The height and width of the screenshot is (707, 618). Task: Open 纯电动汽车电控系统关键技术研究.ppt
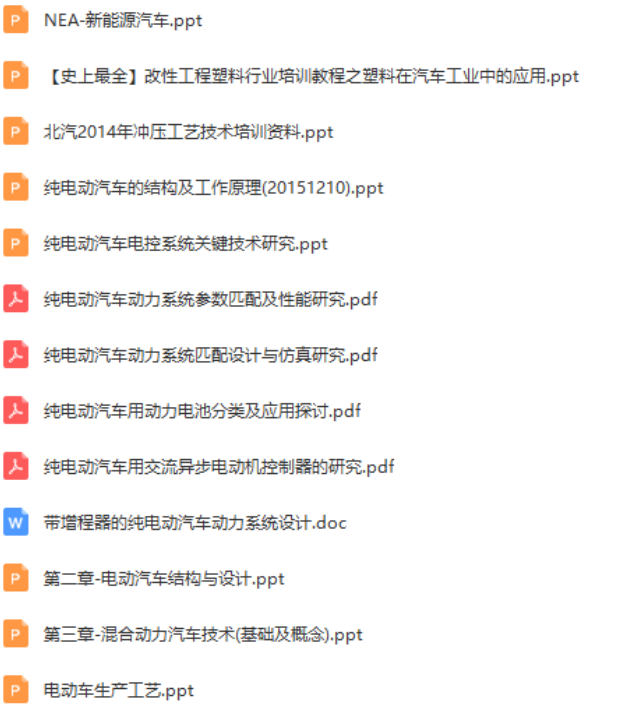(x=186, y=243)
